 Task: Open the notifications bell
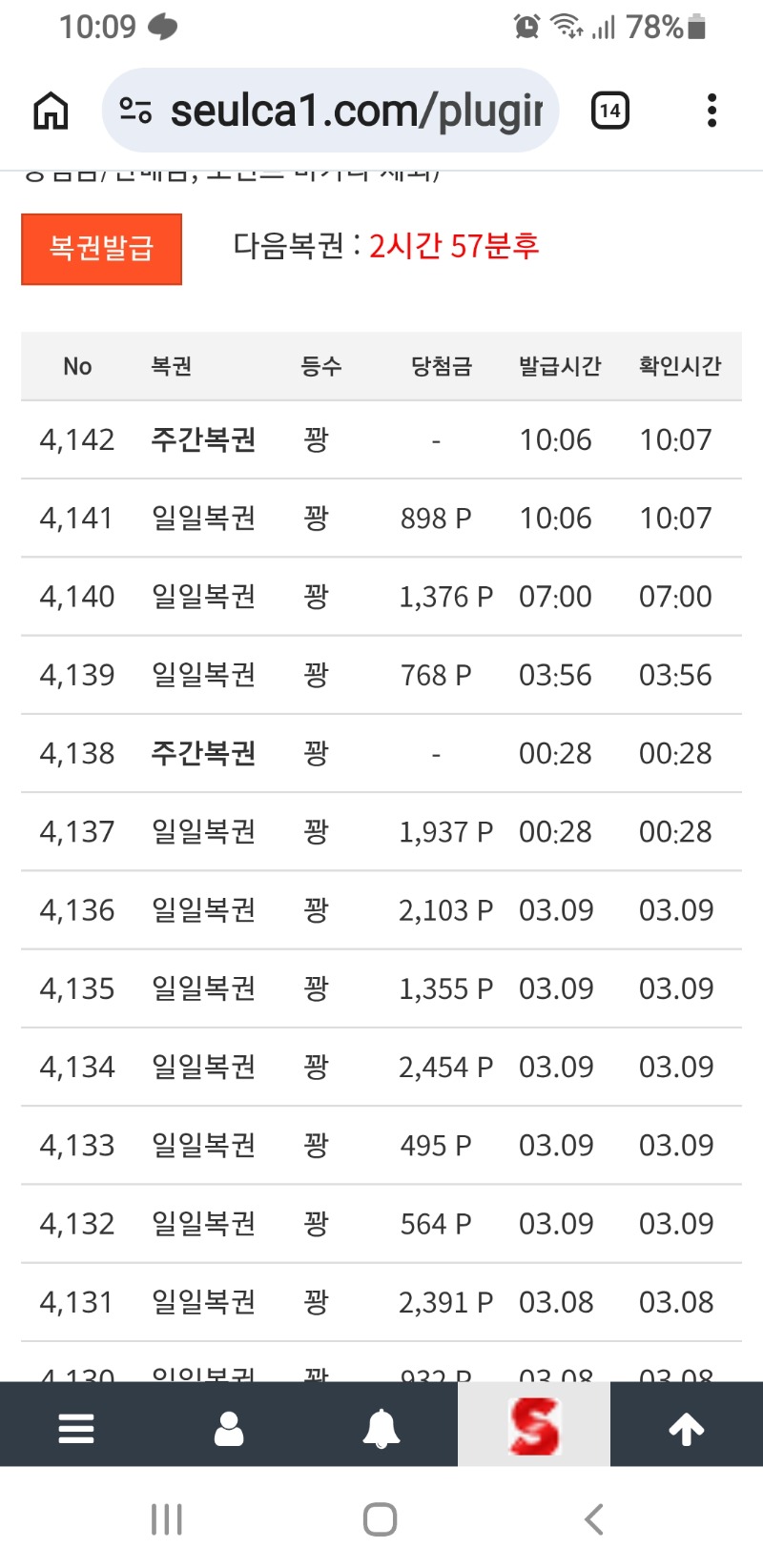coord(381,1427)
